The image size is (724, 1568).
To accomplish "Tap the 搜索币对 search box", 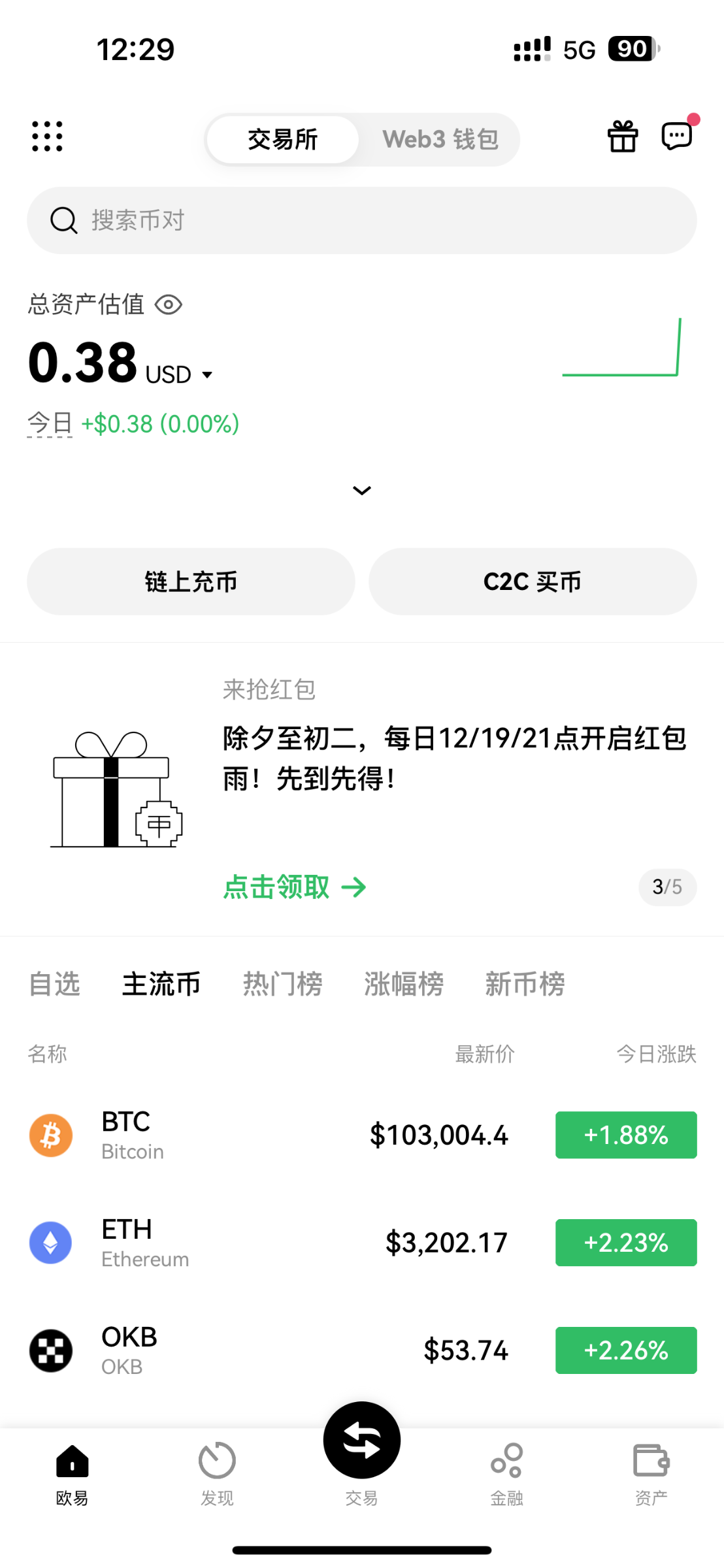I will pyautogui.click(x=362, y=220).
